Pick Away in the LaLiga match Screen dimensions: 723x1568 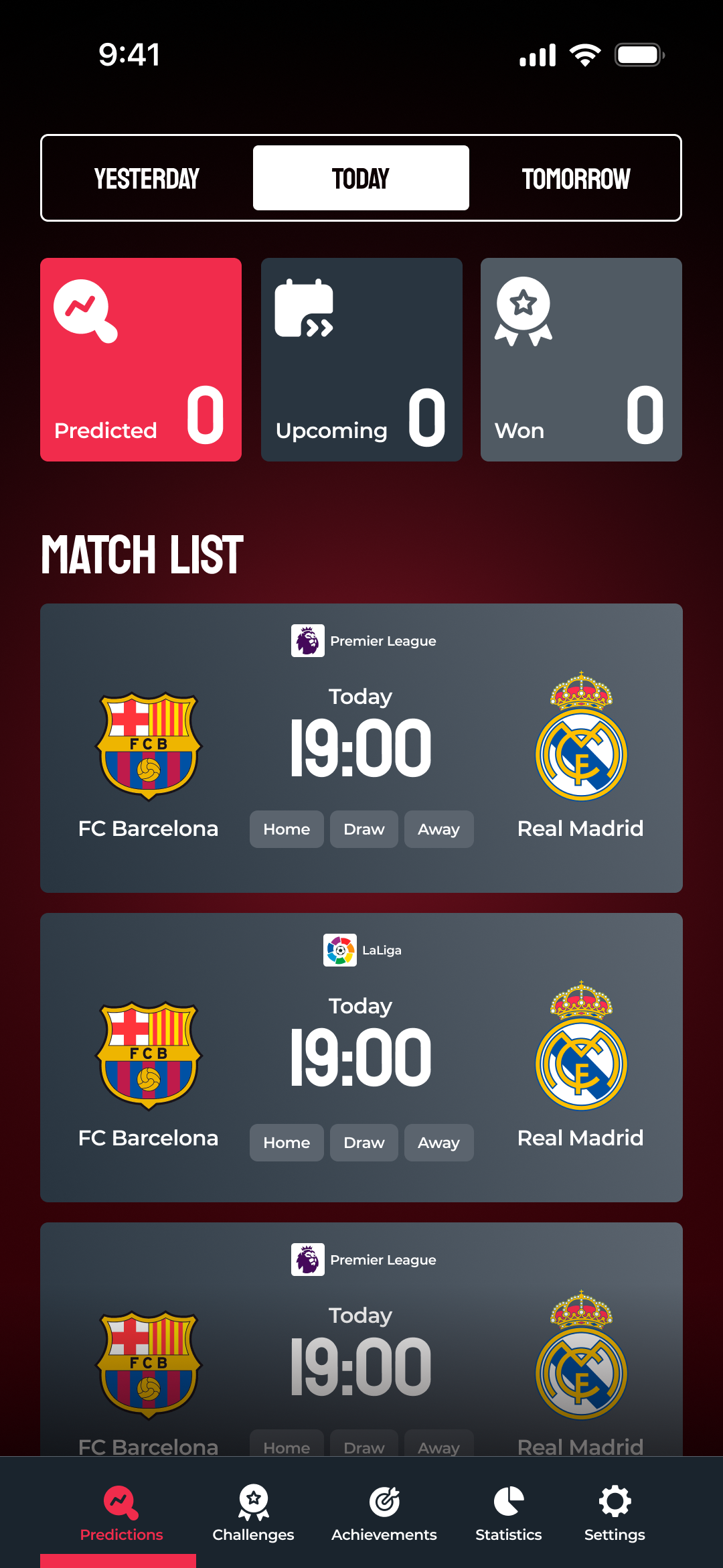click(x=438, y=1143)
